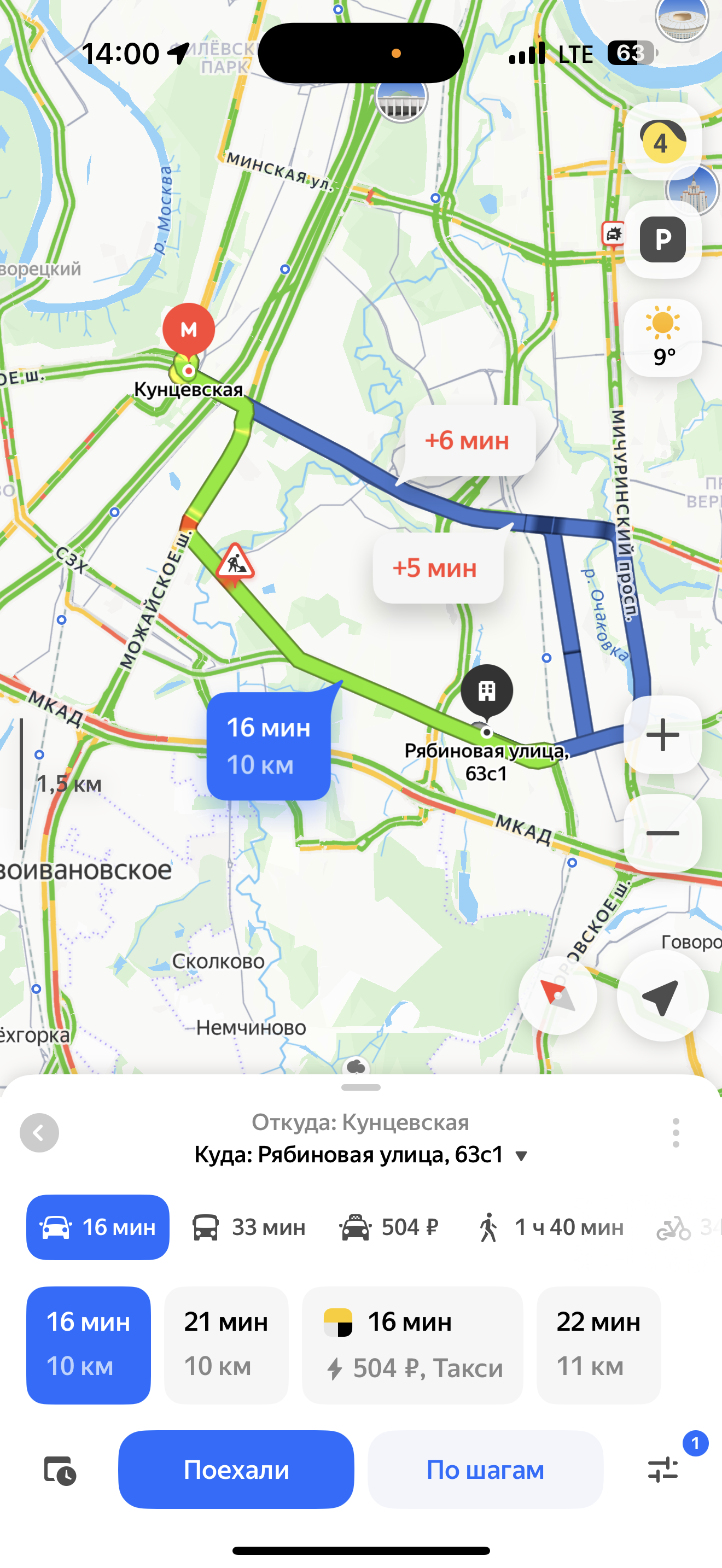Center map on my location

[x=662, y=996]
